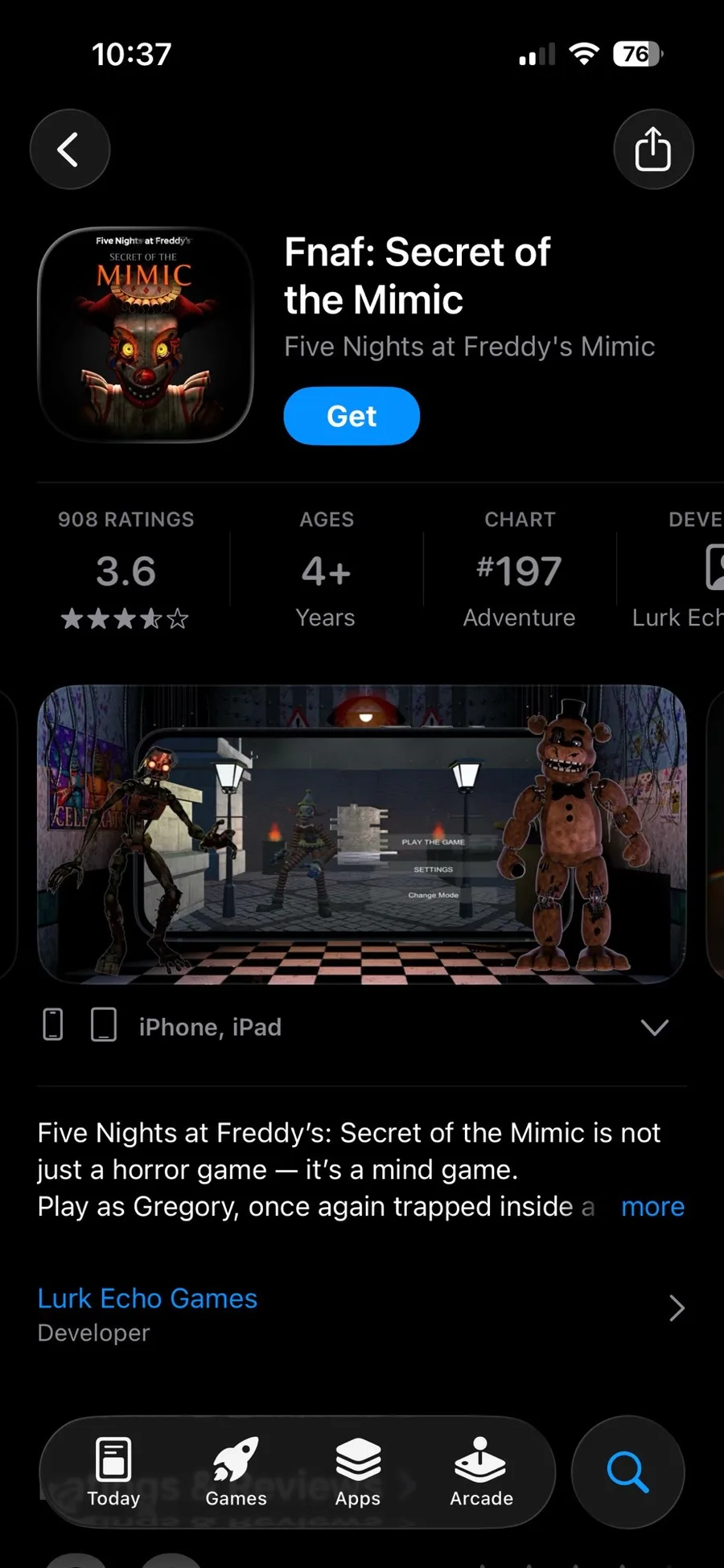
Task: Expand the iPhone, iPad compatibility row
Action: pos(654,1027)
